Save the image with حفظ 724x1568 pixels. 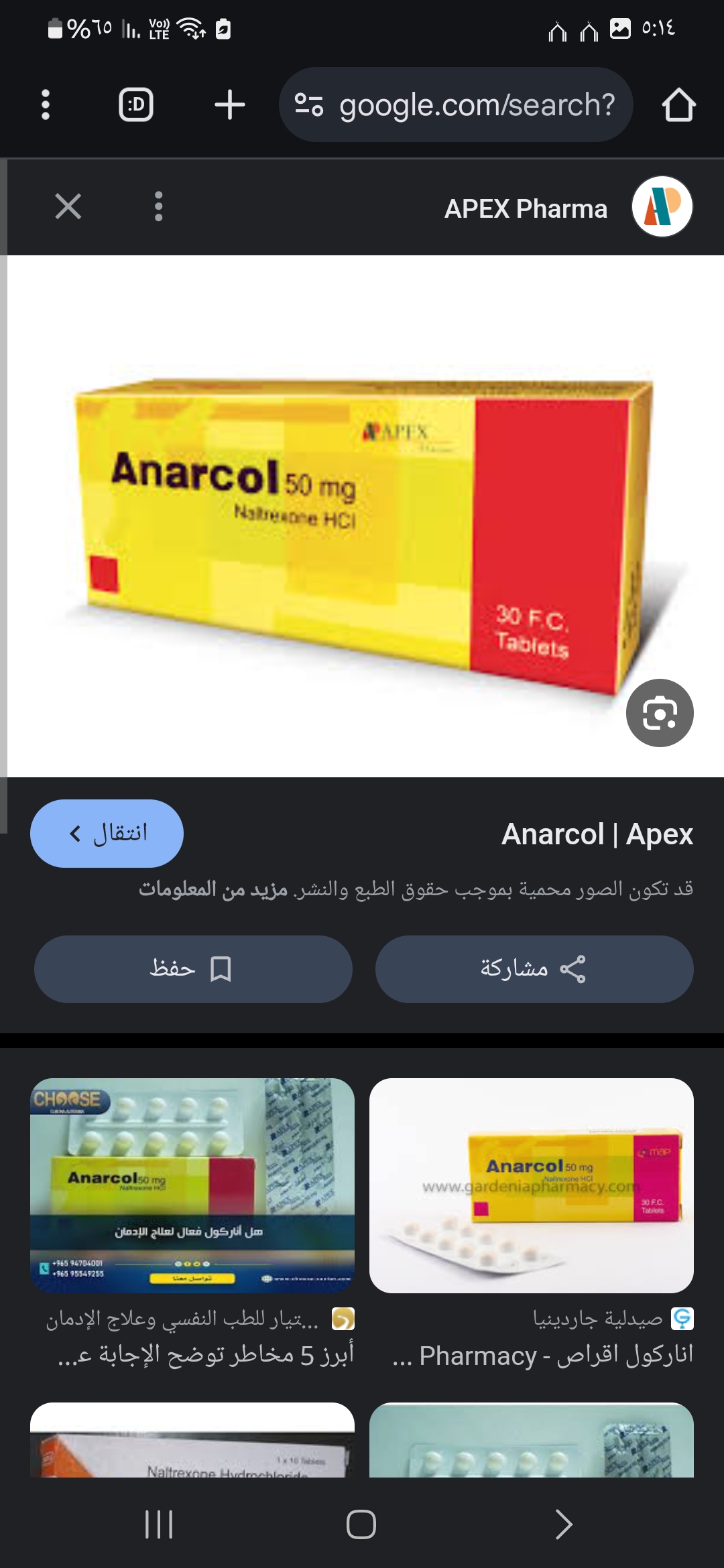pos(193,969)
